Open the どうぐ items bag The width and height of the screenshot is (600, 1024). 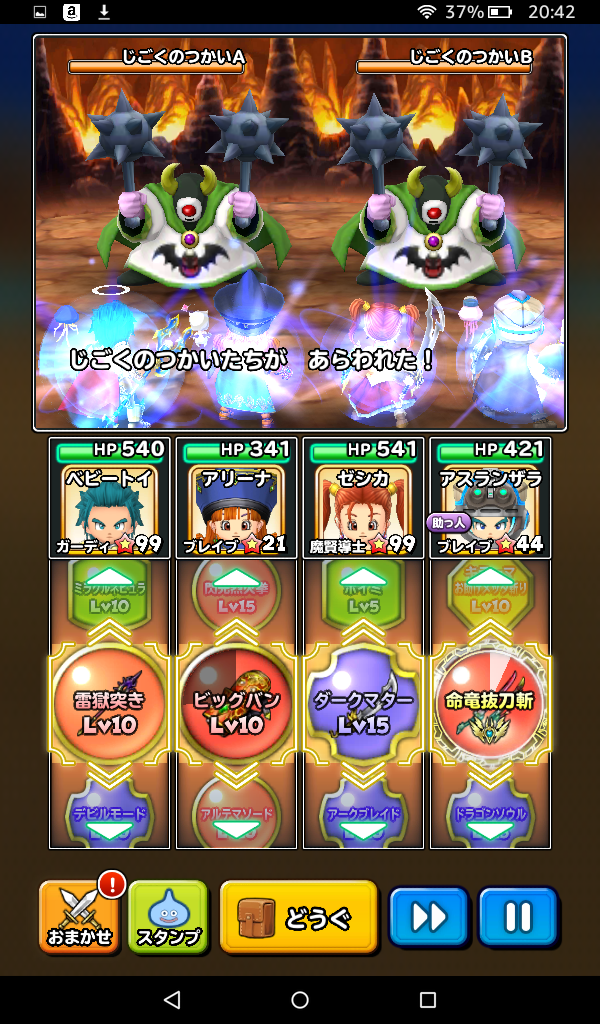(x=298, y=916)
